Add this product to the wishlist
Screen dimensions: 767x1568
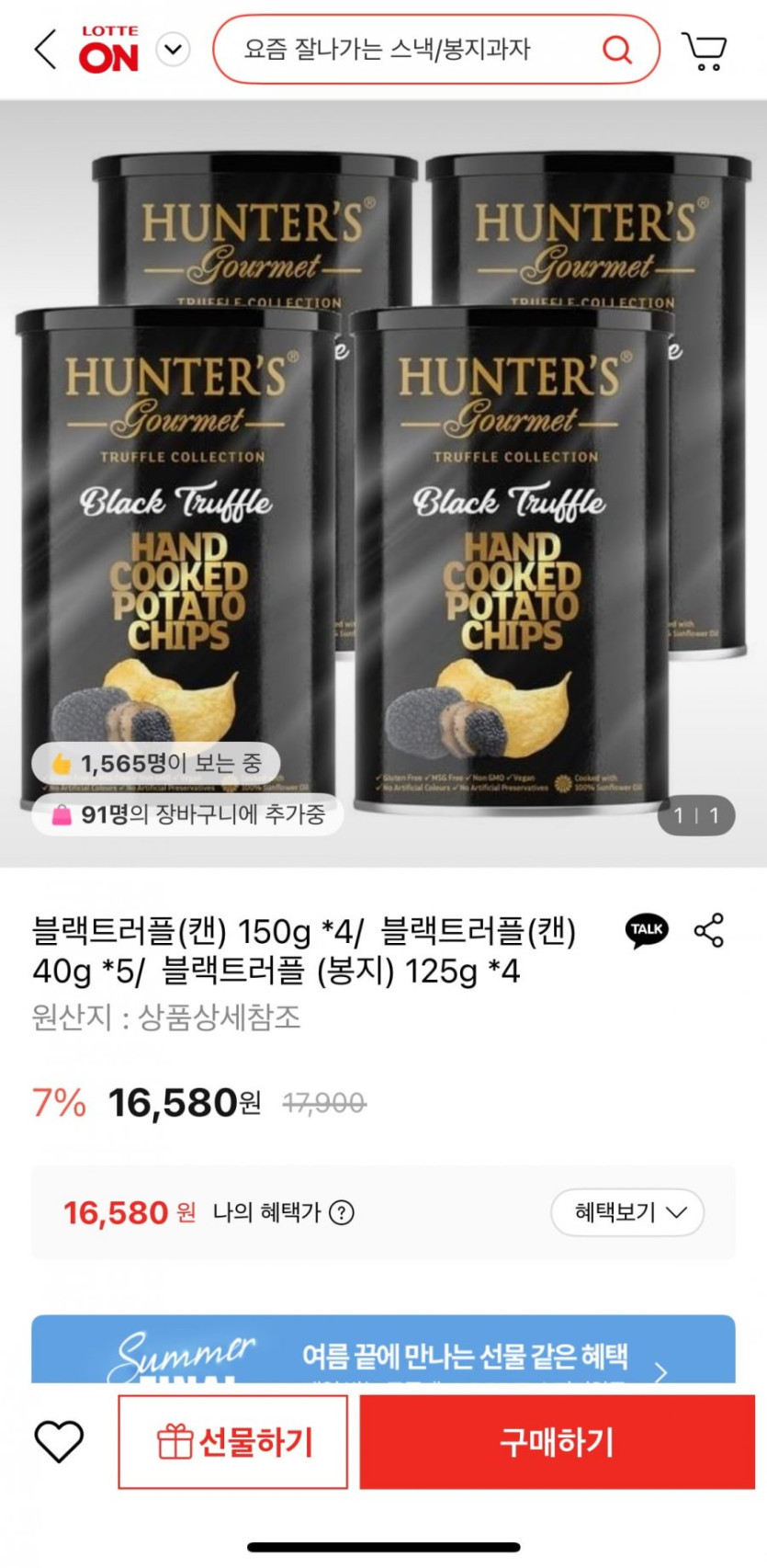[59, 1441]
